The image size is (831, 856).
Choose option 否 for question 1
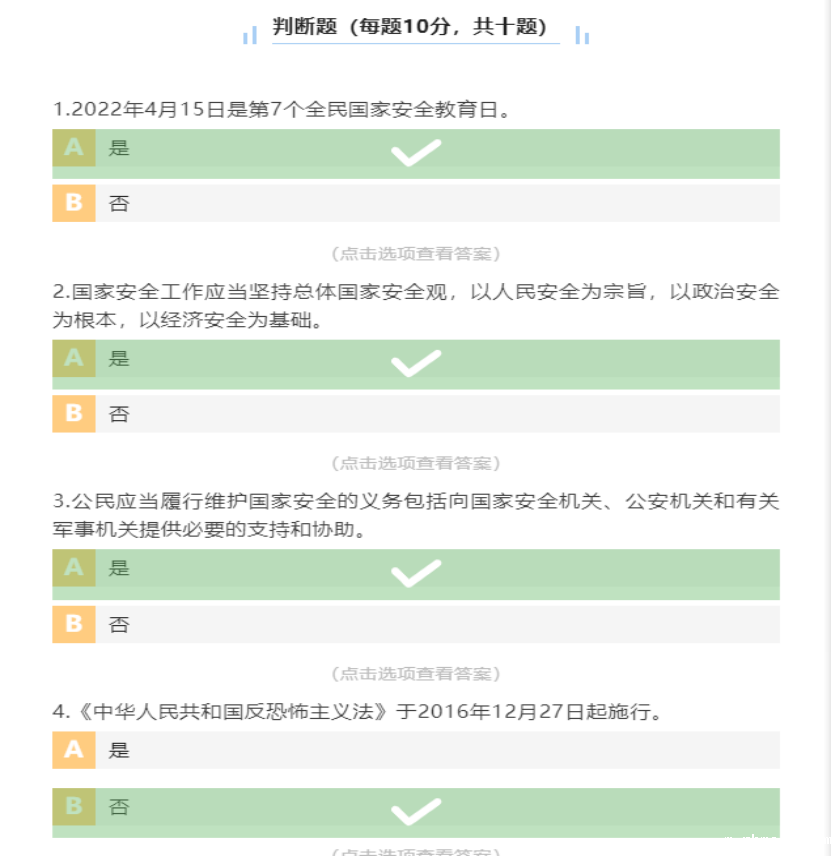click(415, 203)
